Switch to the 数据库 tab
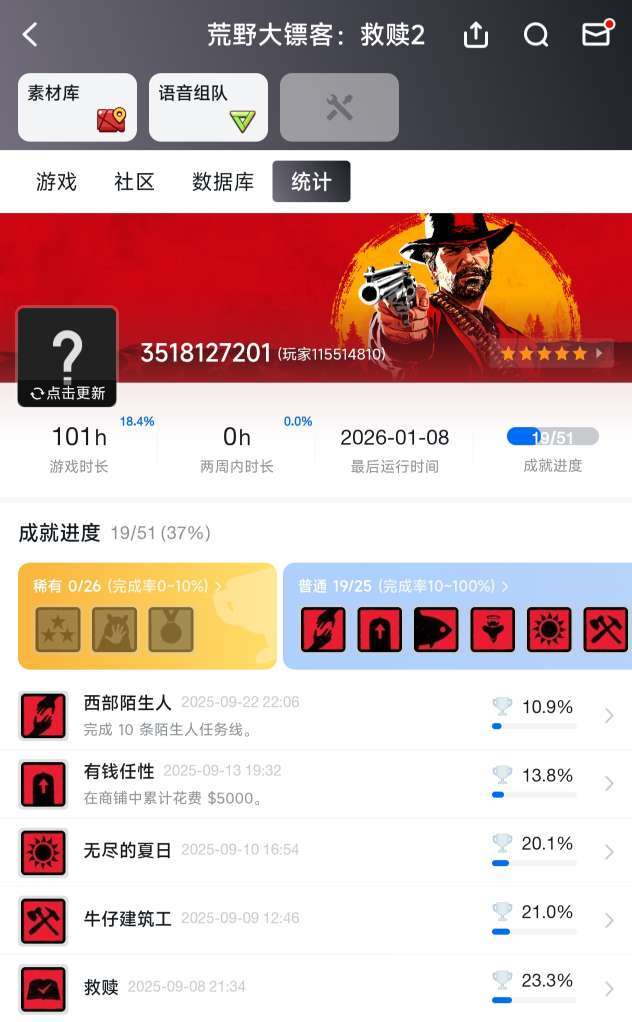This screenshot has height=1022, width=632. point(223,182)
